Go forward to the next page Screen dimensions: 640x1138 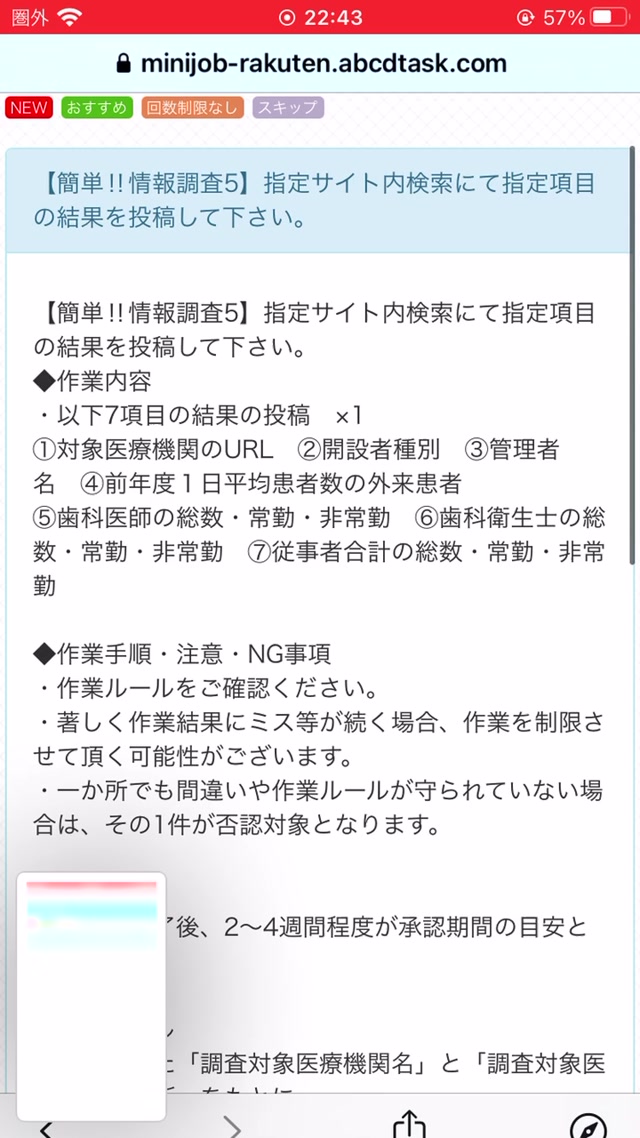coord(231,1127)
